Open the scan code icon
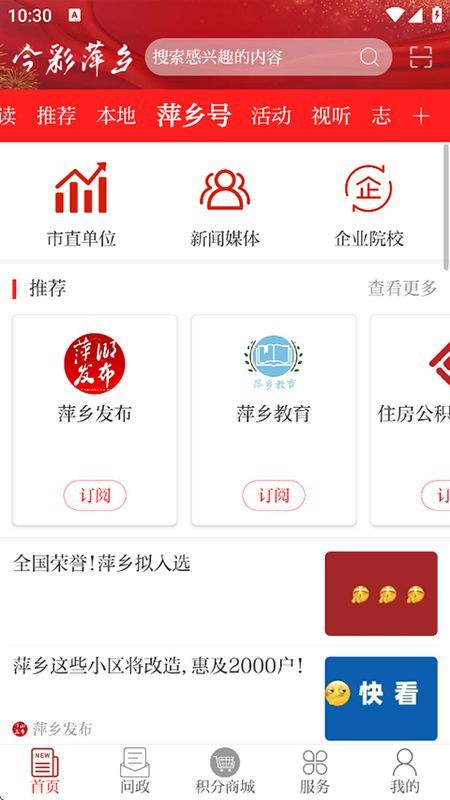450x800 pixels. (421, 57)
